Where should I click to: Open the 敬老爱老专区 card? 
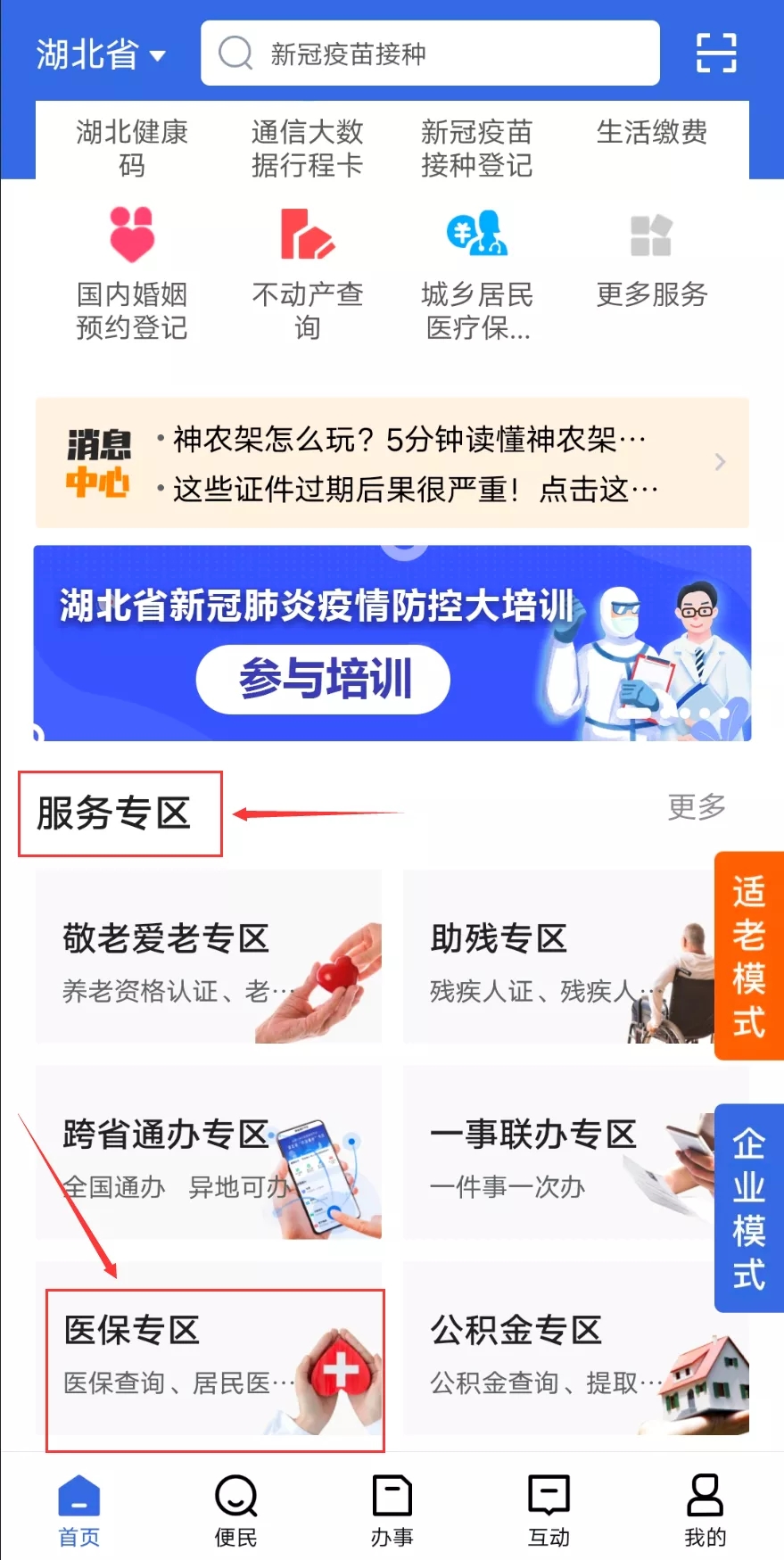click(x=209, y=957)
